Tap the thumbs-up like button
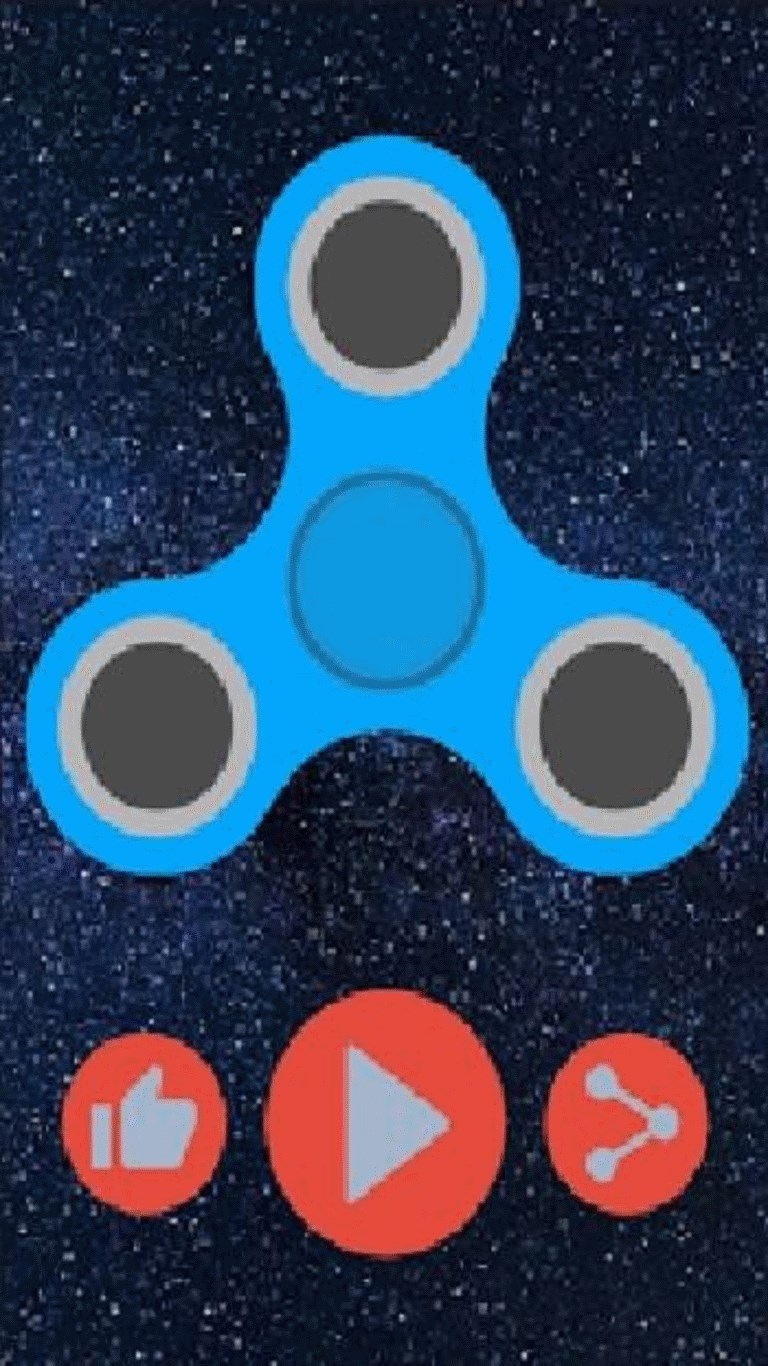The width and height of the screenshot is (768, 1366). click(x=145, y=1124)
